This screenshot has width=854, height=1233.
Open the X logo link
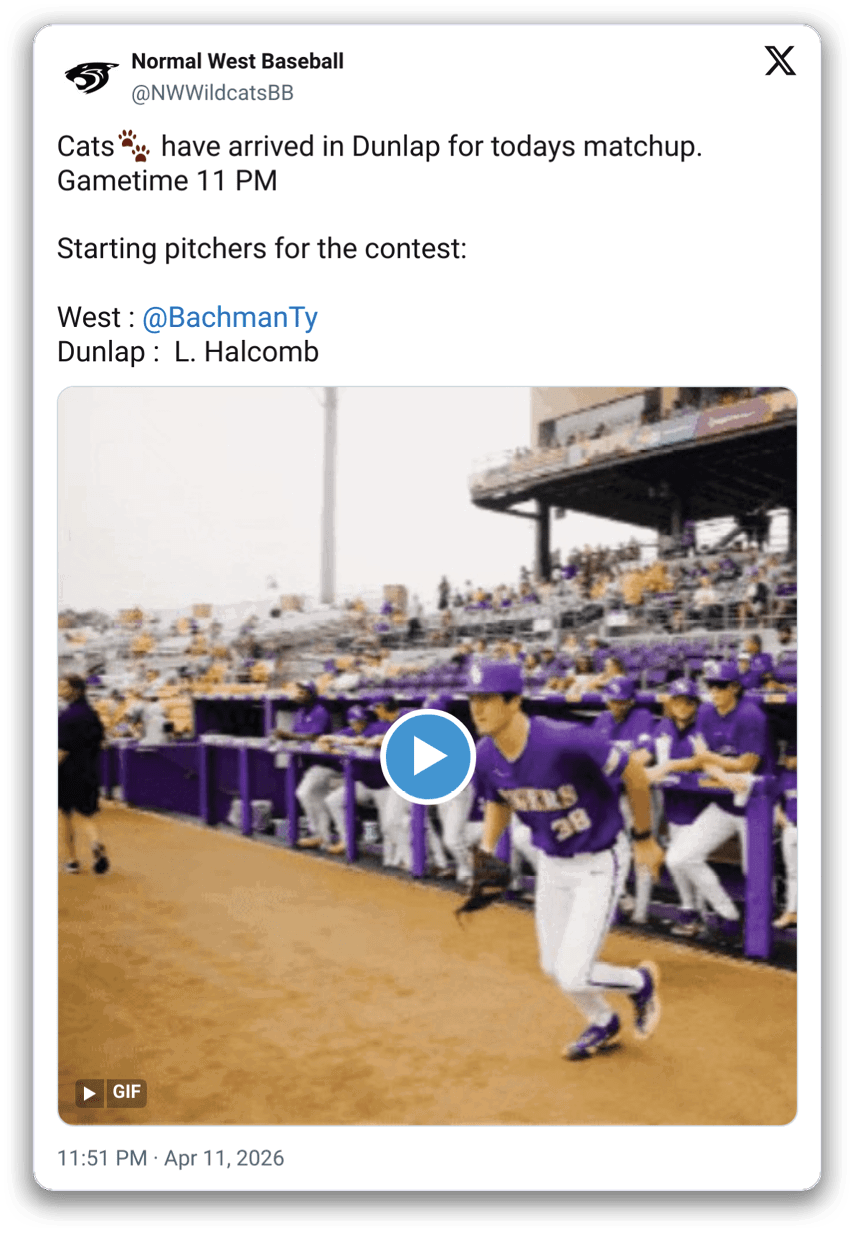coord(780,62)
